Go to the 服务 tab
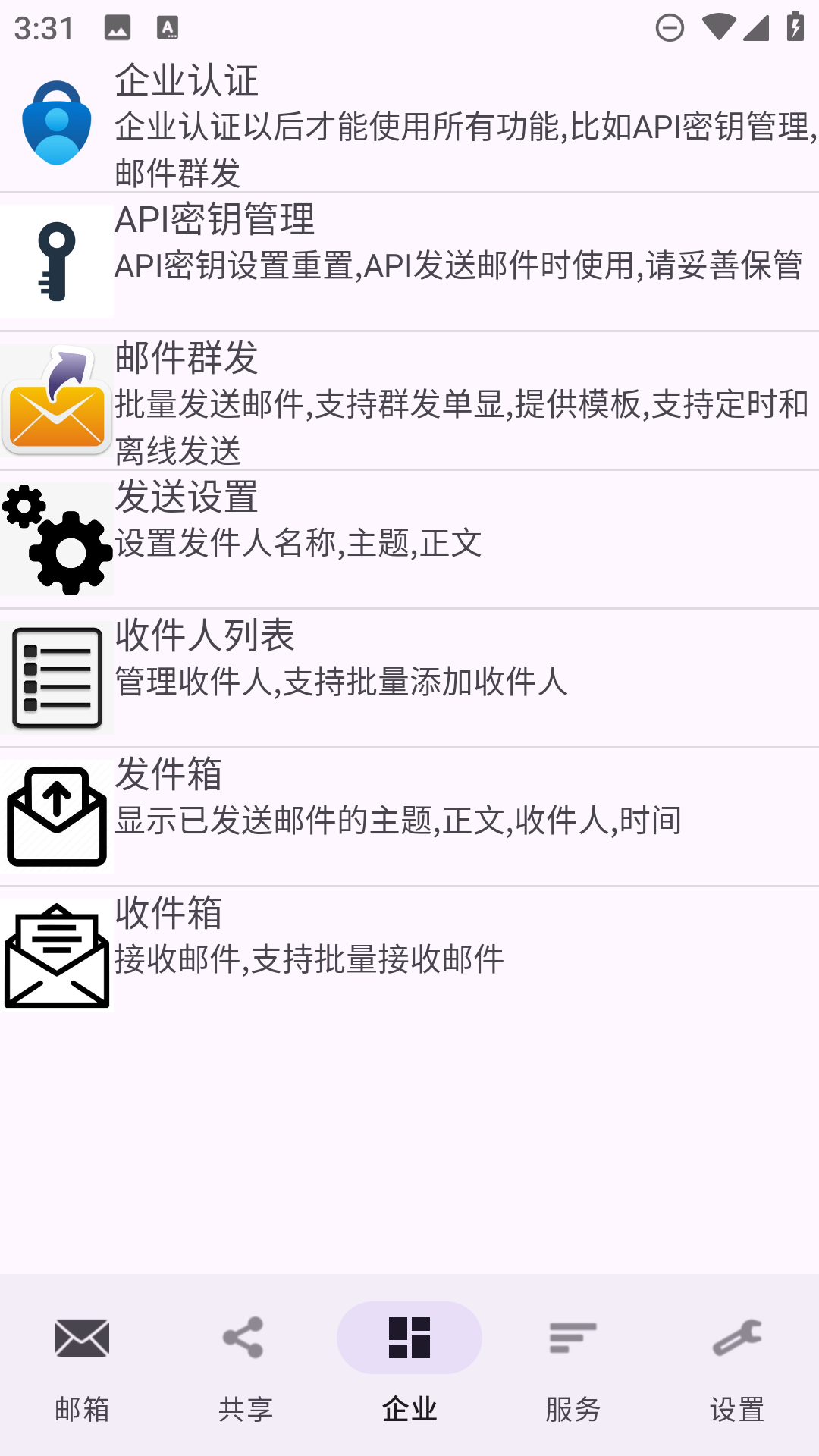 click(x=573, y=1365)
